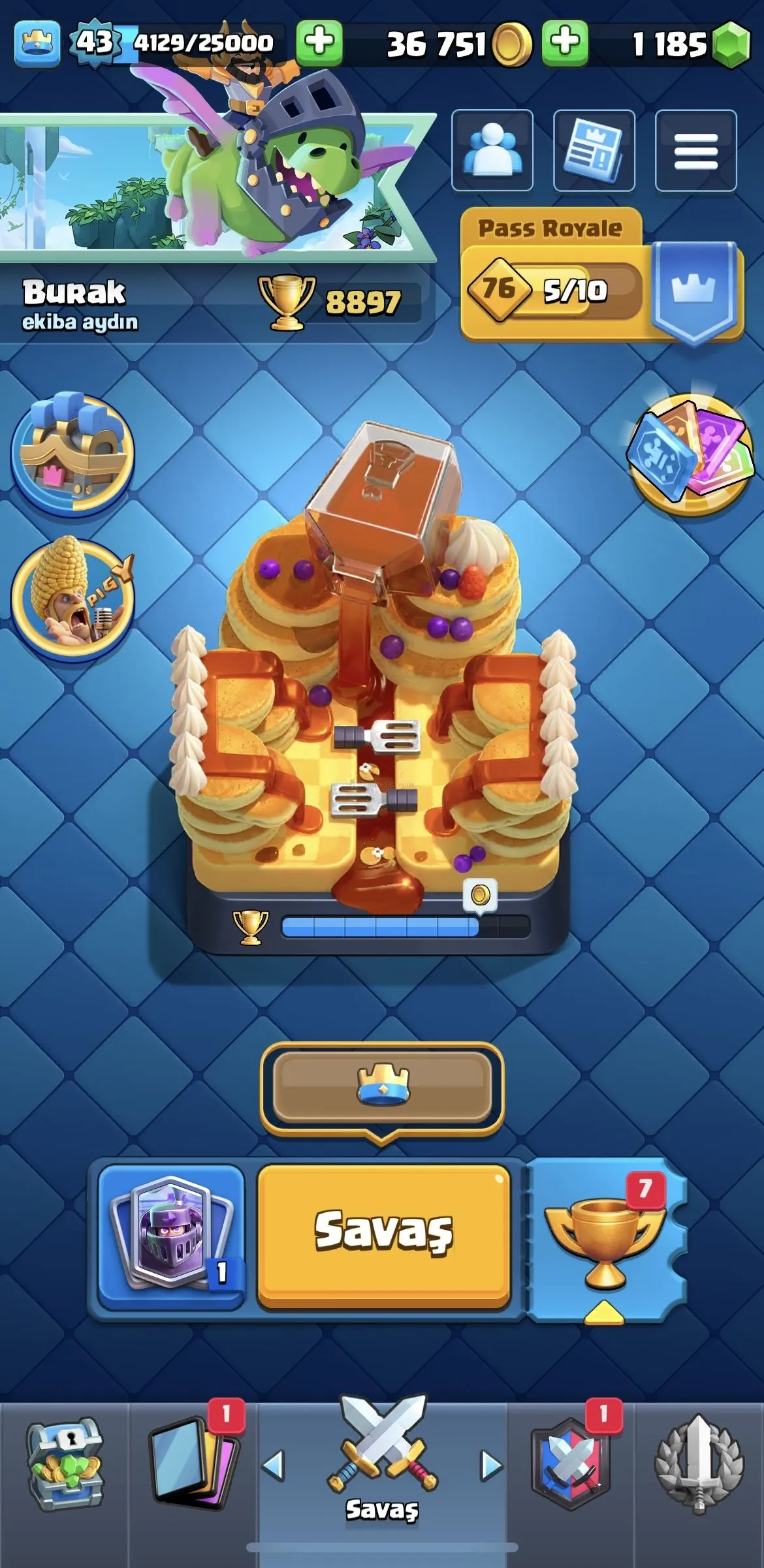This screenshot has width=764, height=1568.
Task: Open the corn Piggy event icon
Action: tap(72, 597)
